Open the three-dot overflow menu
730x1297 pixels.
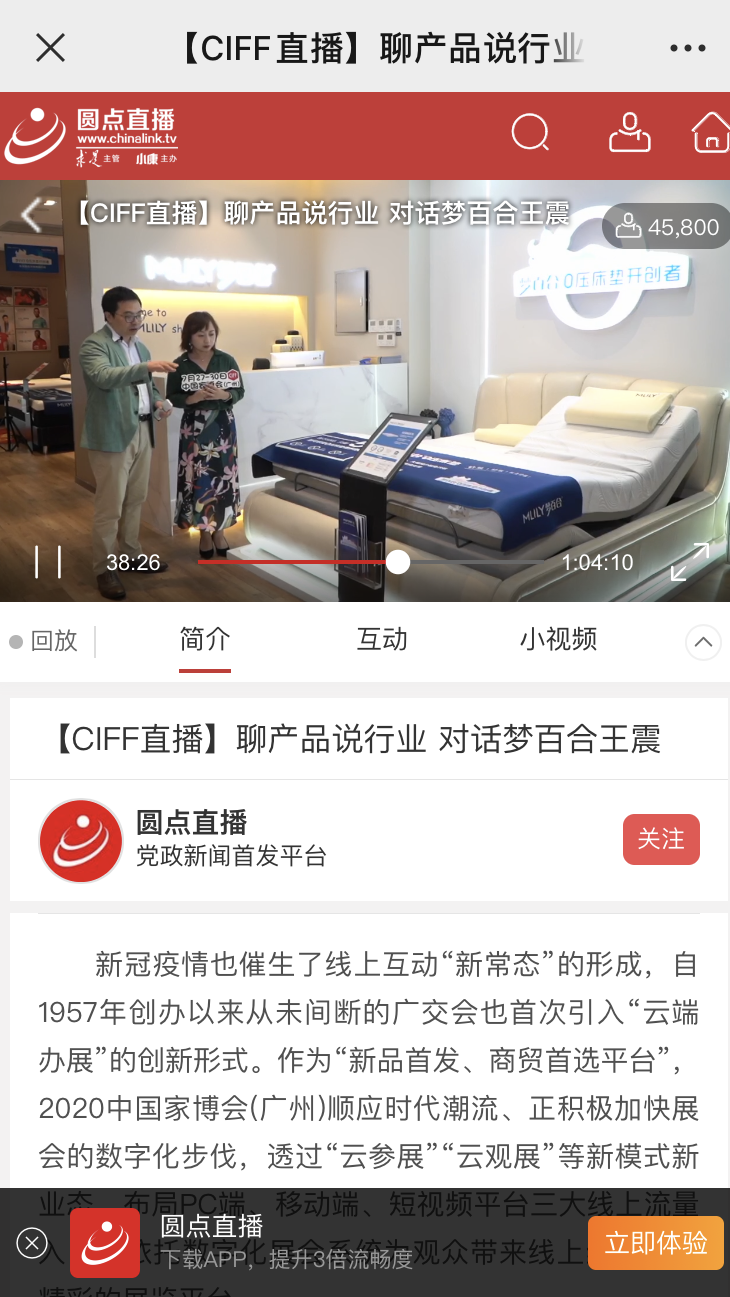(687, 48)
